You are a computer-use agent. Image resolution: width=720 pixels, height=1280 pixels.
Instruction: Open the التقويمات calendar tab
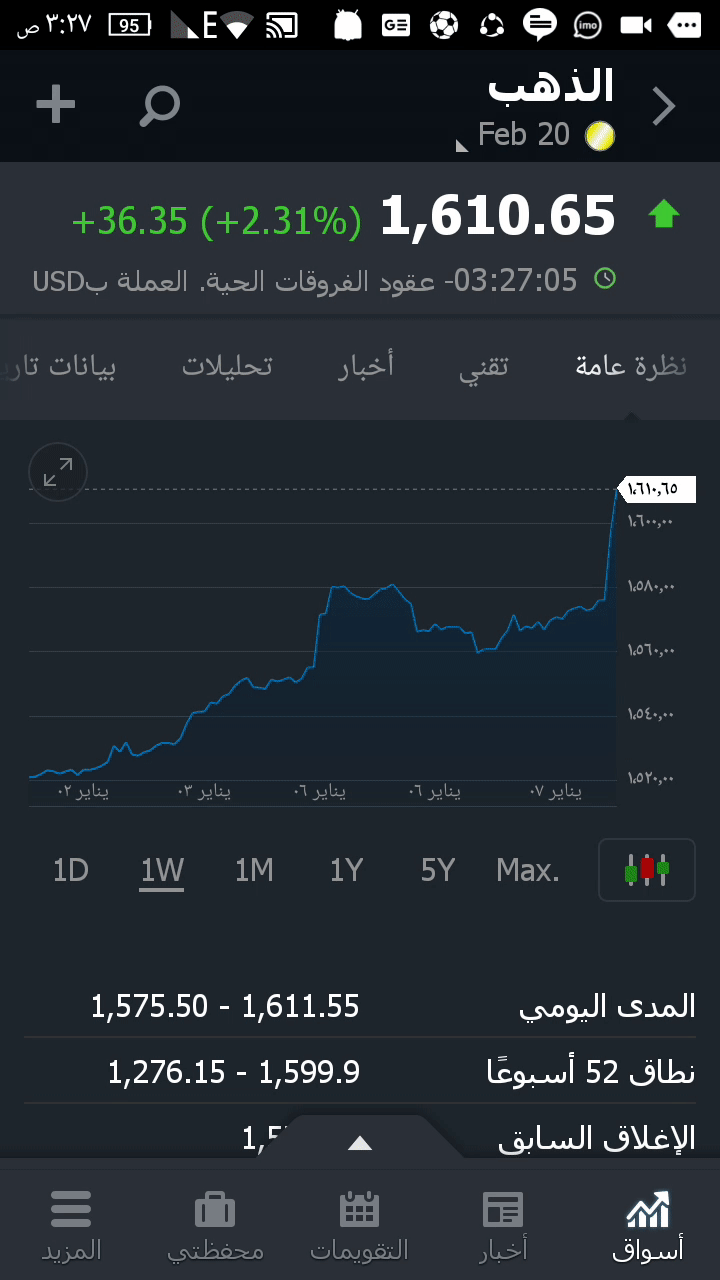359,1226
